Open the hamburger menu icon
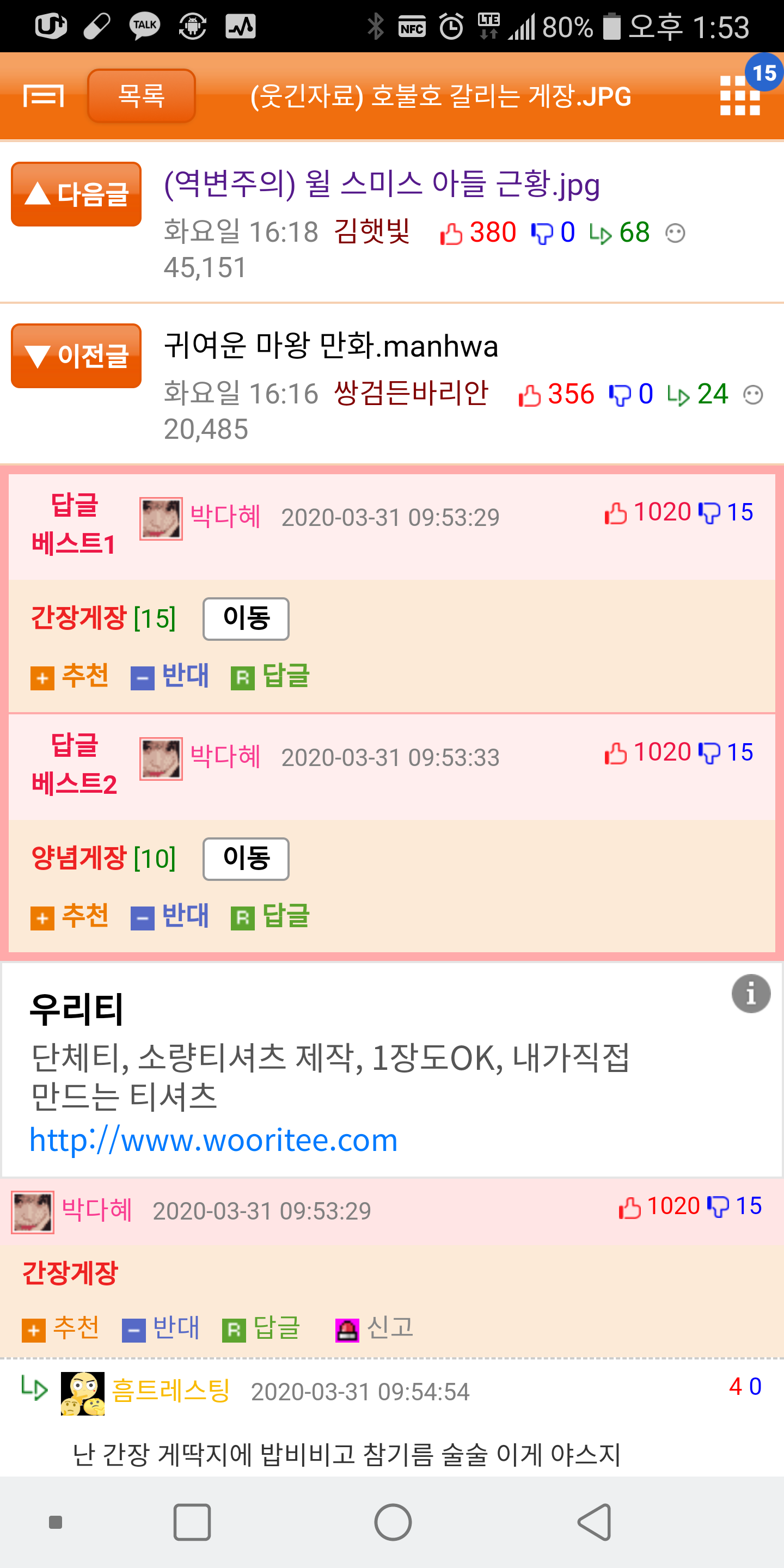The image size is (784, 1568). (x=43, y=96)
